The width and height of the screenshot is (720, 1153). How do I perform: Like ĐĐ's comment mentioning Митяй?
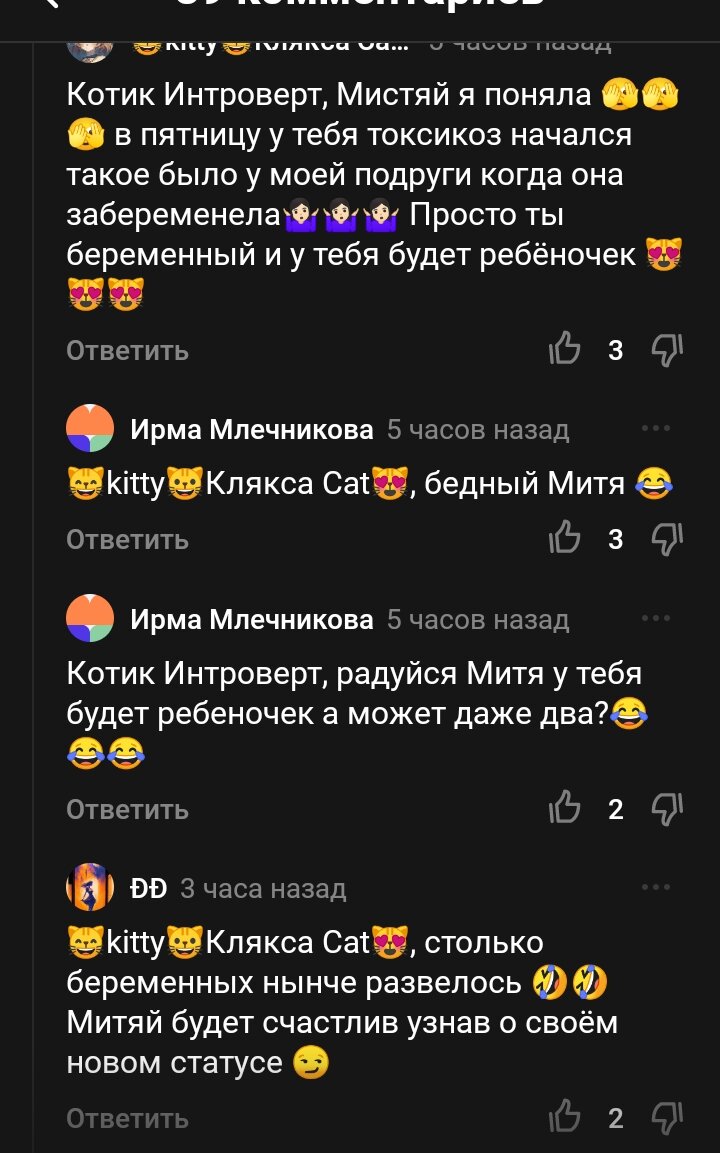[568, 1118]
